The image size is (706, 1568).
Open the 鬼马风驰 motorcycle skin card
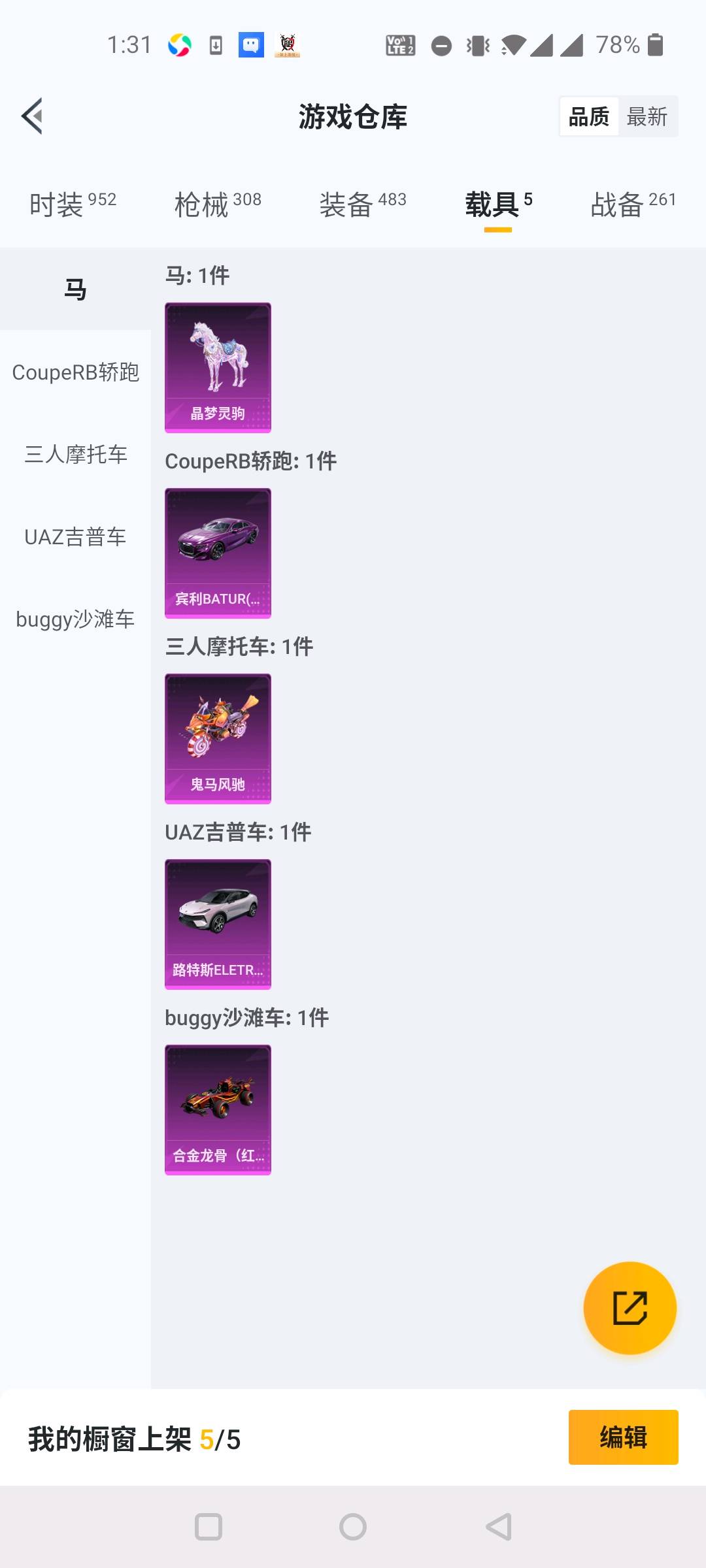click(x=218, y=738)
